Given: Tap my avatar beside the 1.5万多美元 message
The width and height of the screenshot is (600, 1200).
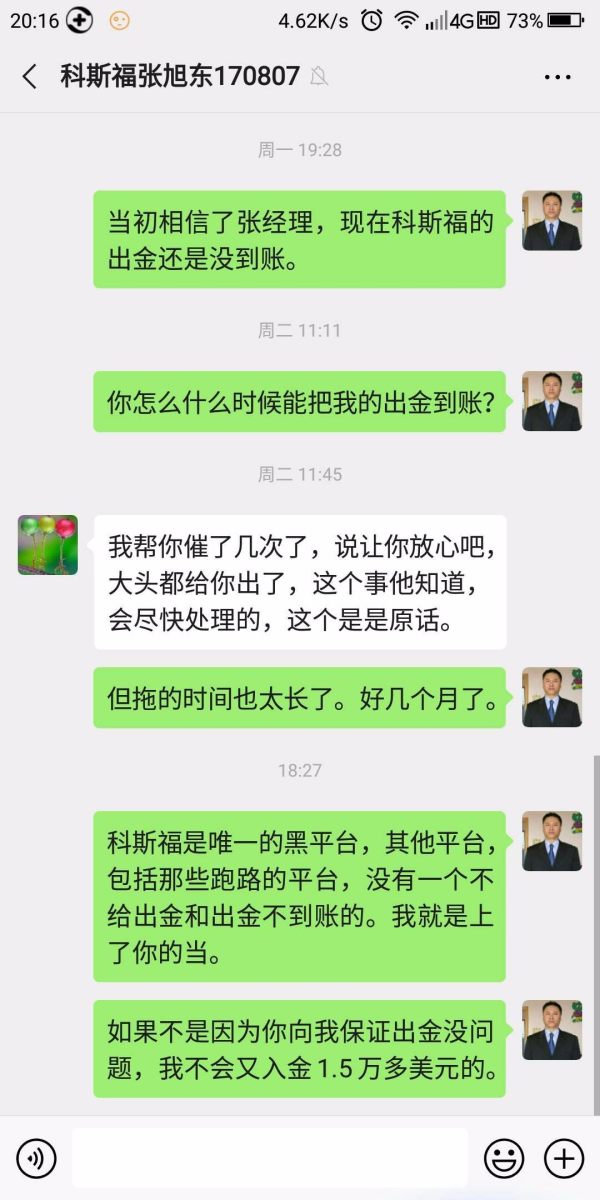Looking at the screenshot, I should pyautogui.click(x=551, y=1030).
